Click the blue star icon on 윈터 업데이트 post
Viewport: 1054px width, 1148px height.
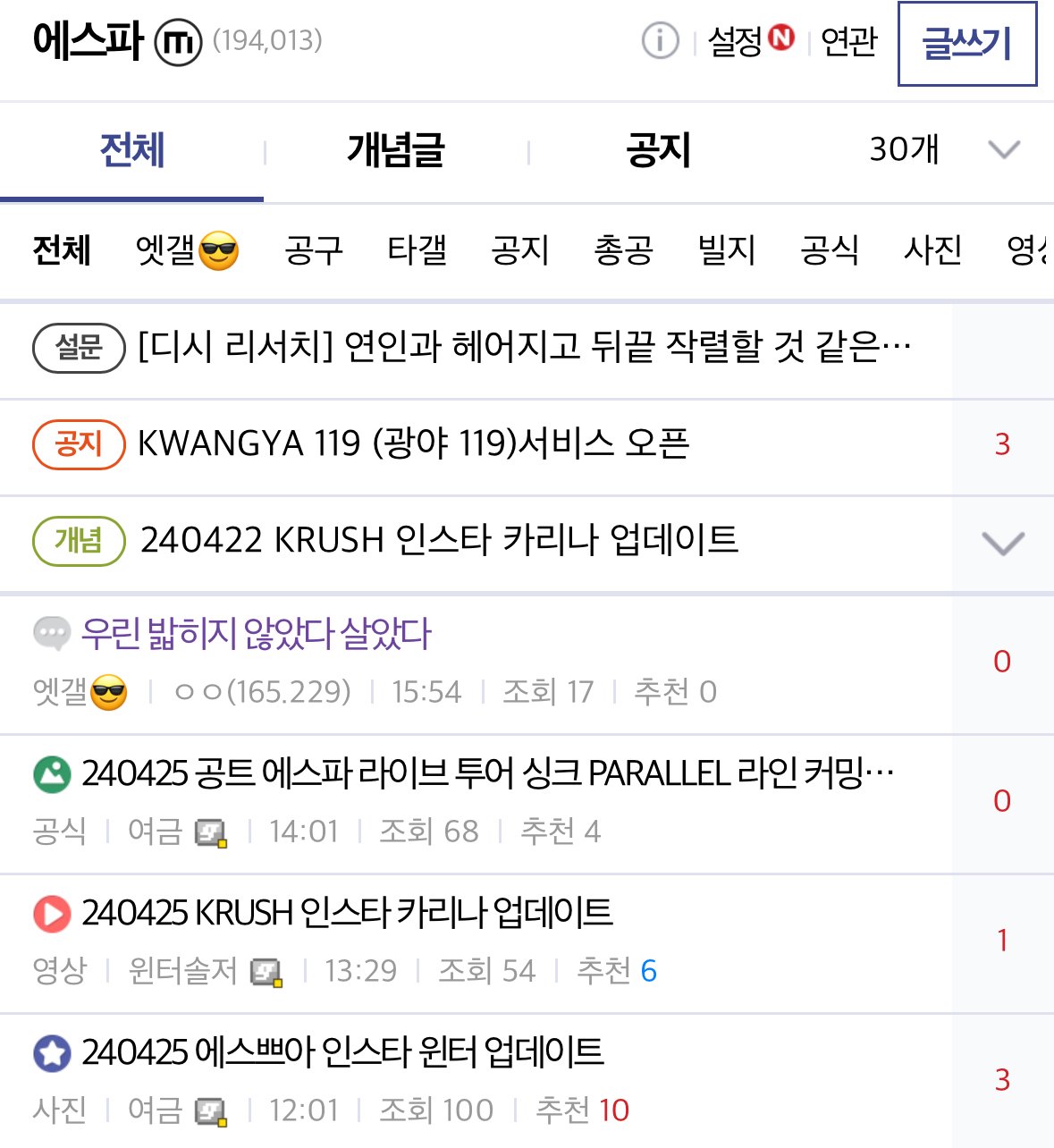tap(51, 1055)
